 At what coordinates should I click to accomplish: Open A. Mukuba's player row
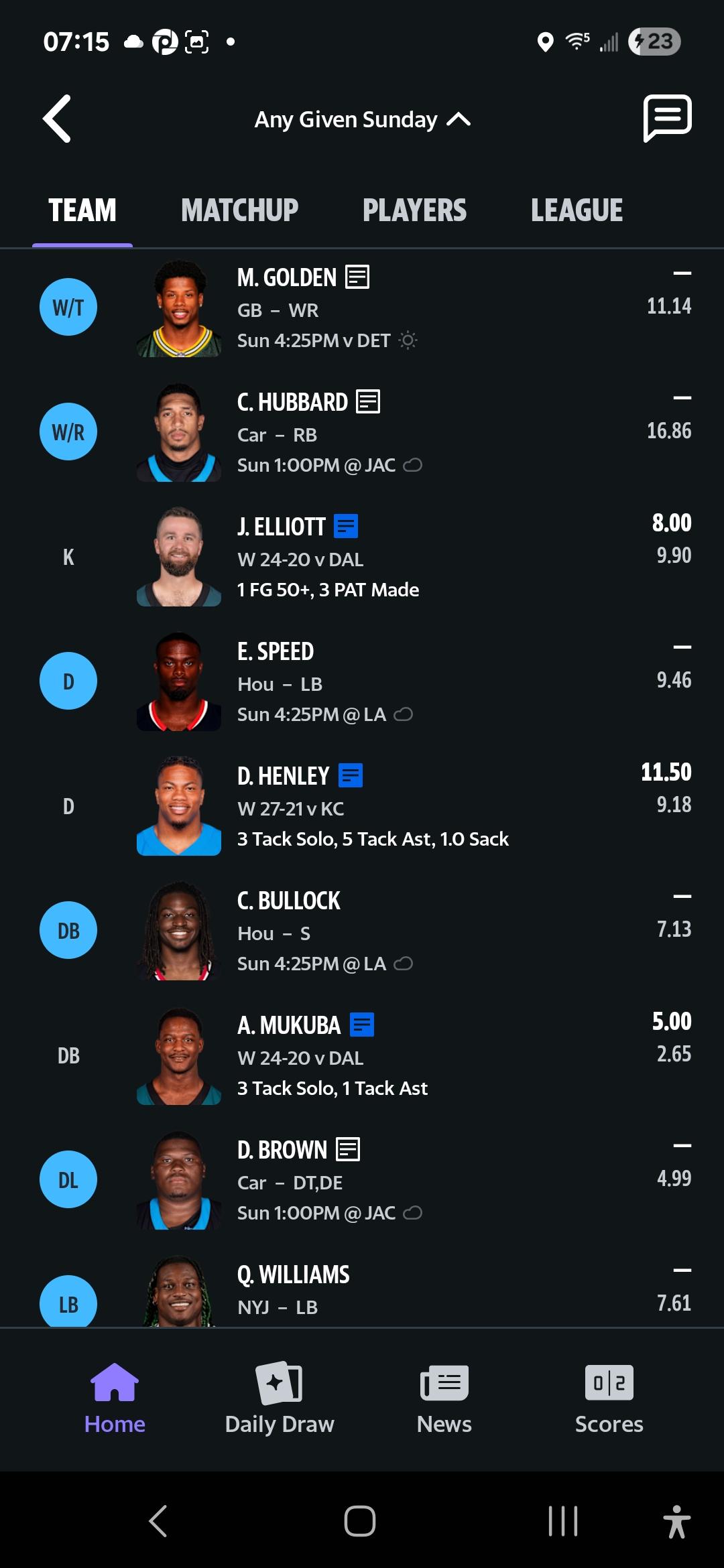362,1055
